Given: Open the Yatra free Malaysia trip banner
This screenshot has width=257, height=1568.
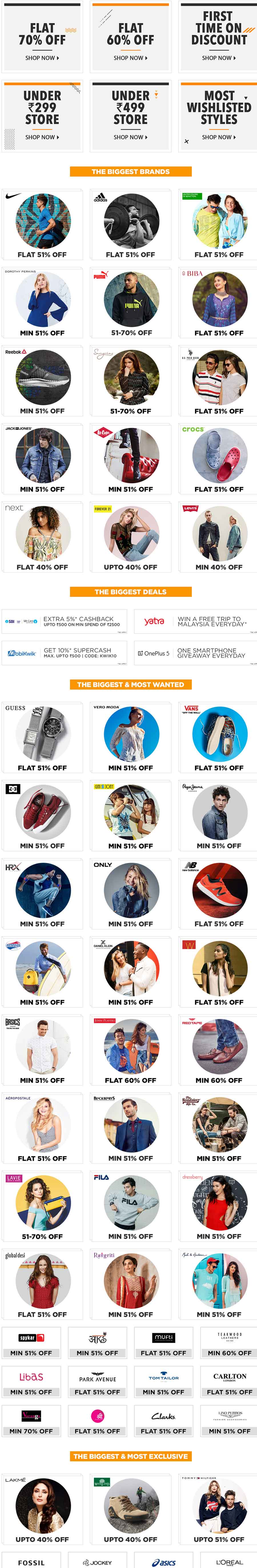Looking at the screenshot, I should pos(194,622).
